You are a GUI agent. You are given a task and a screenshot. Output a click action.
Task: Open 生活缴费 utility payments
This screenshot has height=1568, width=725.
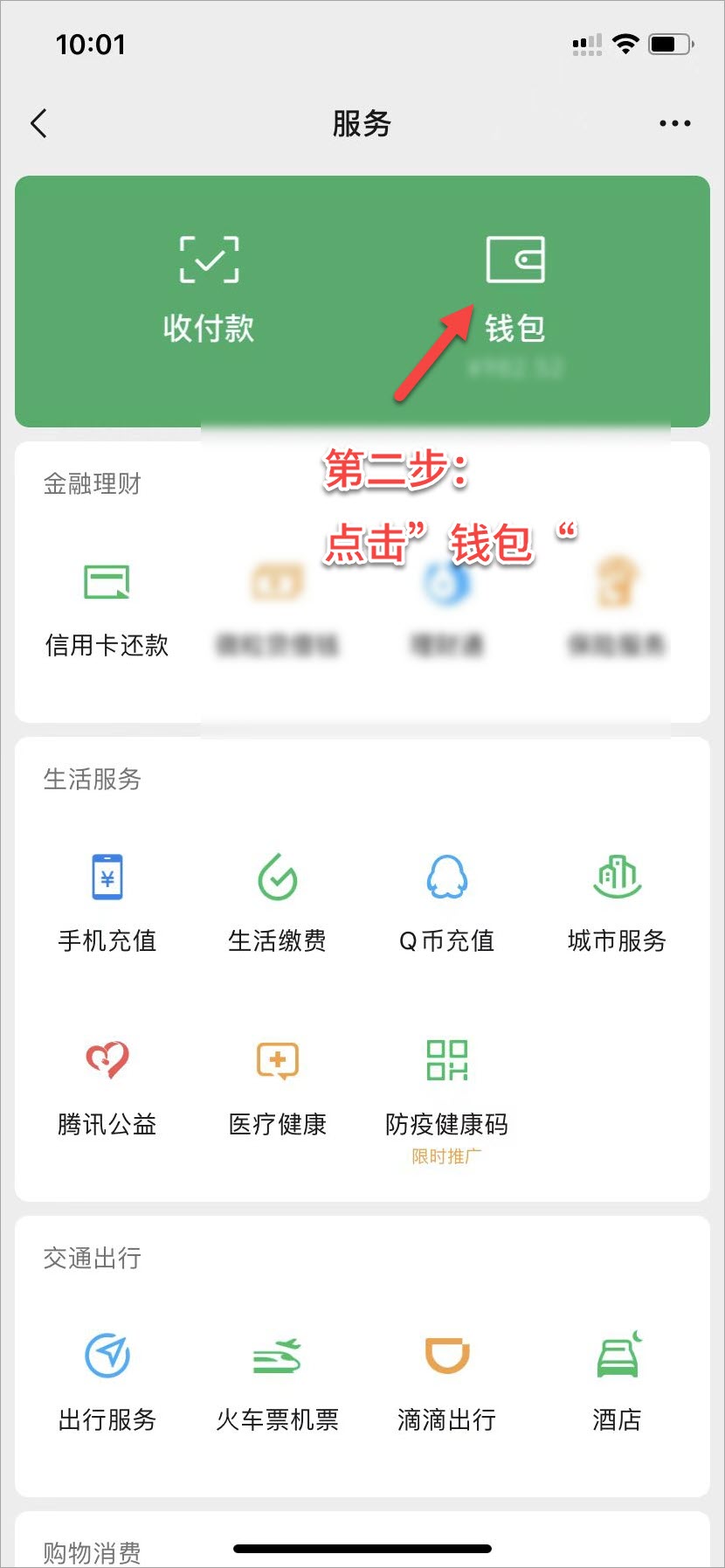(x=277, y=902)
